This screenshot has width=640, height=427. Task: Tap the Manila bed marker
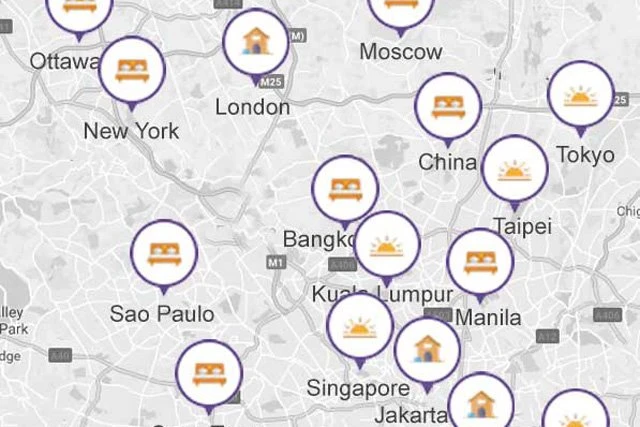click(479, 260)
